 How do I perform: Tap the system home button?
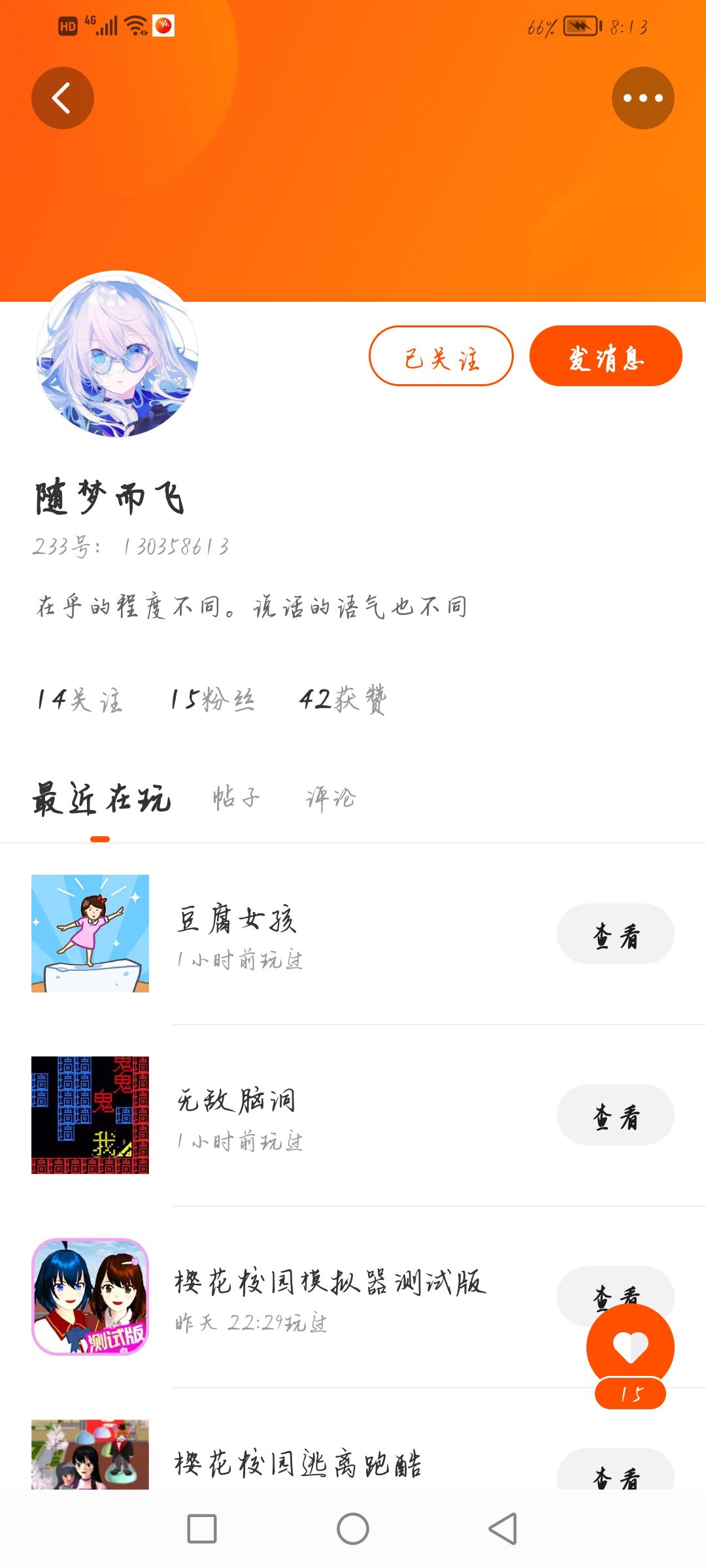[x=353, y=1529]
